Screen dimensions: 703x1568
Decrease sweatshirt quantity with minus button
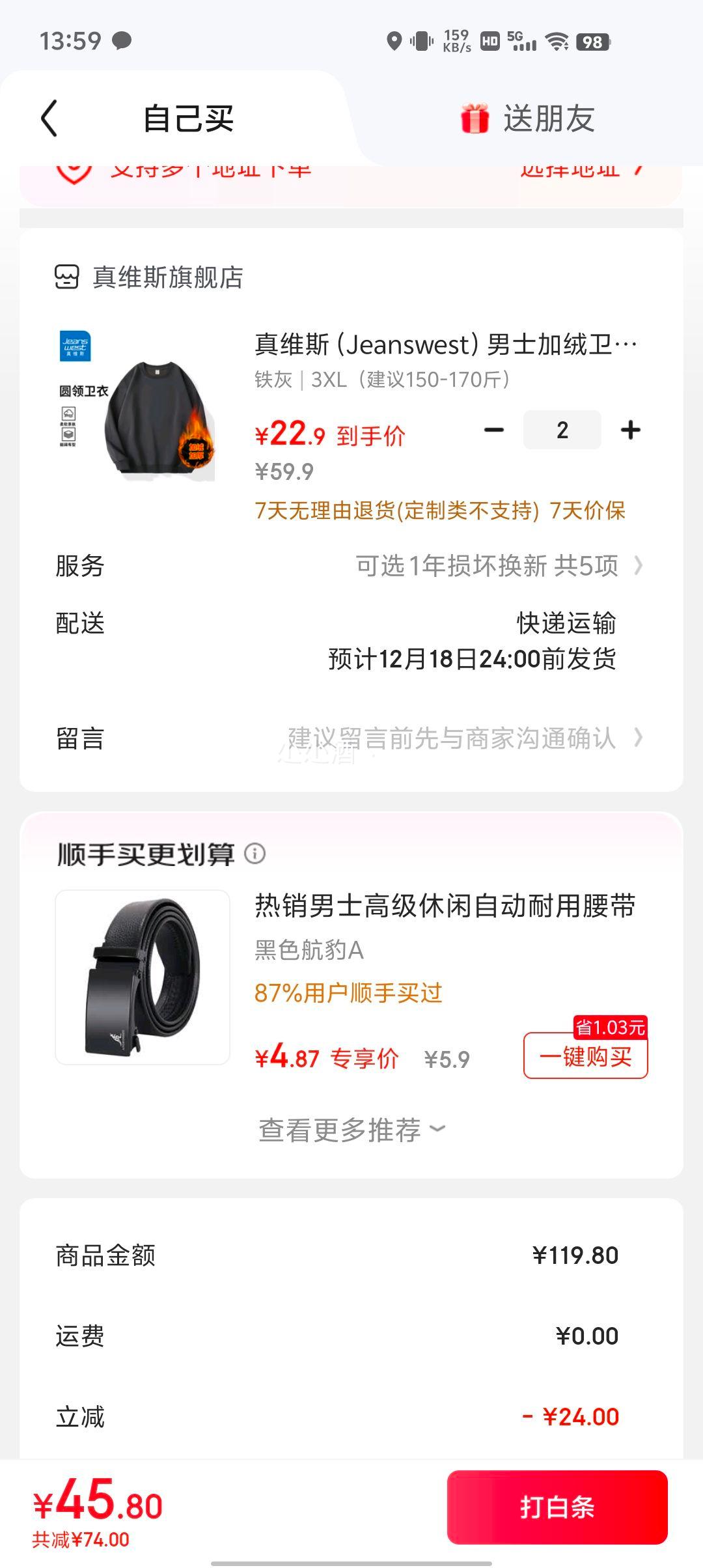click(494, 430)
